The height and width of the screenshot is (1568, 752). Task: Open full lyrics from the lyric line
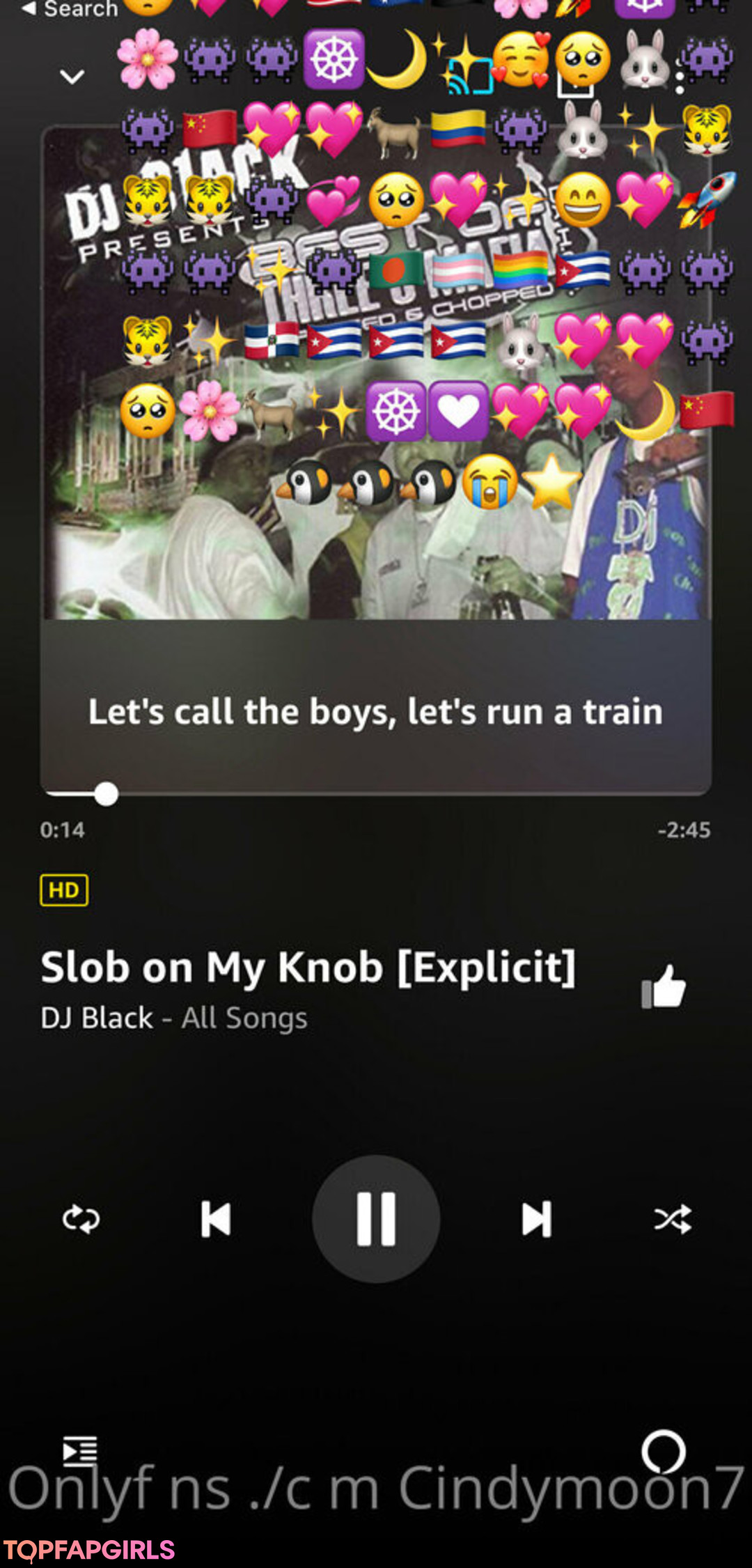[x=375, y=711]
